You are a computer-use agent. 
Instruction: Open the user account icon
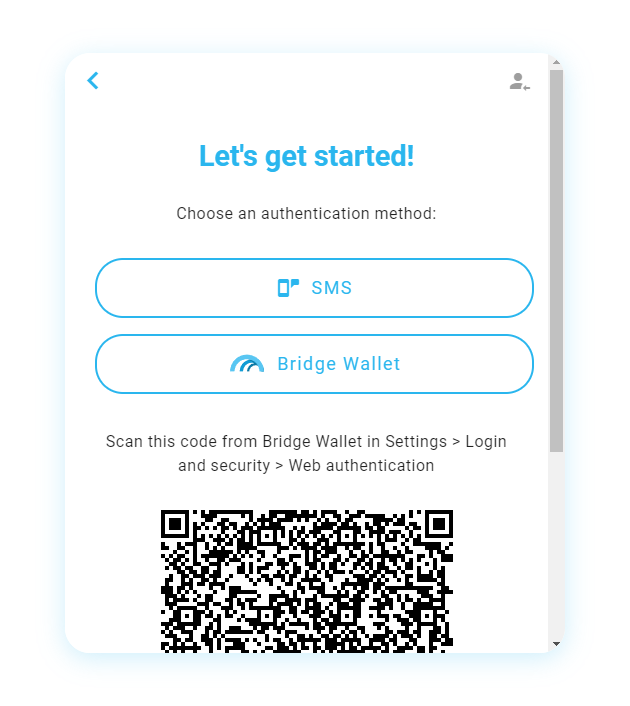pyautogui.click(x=518, y=82)
